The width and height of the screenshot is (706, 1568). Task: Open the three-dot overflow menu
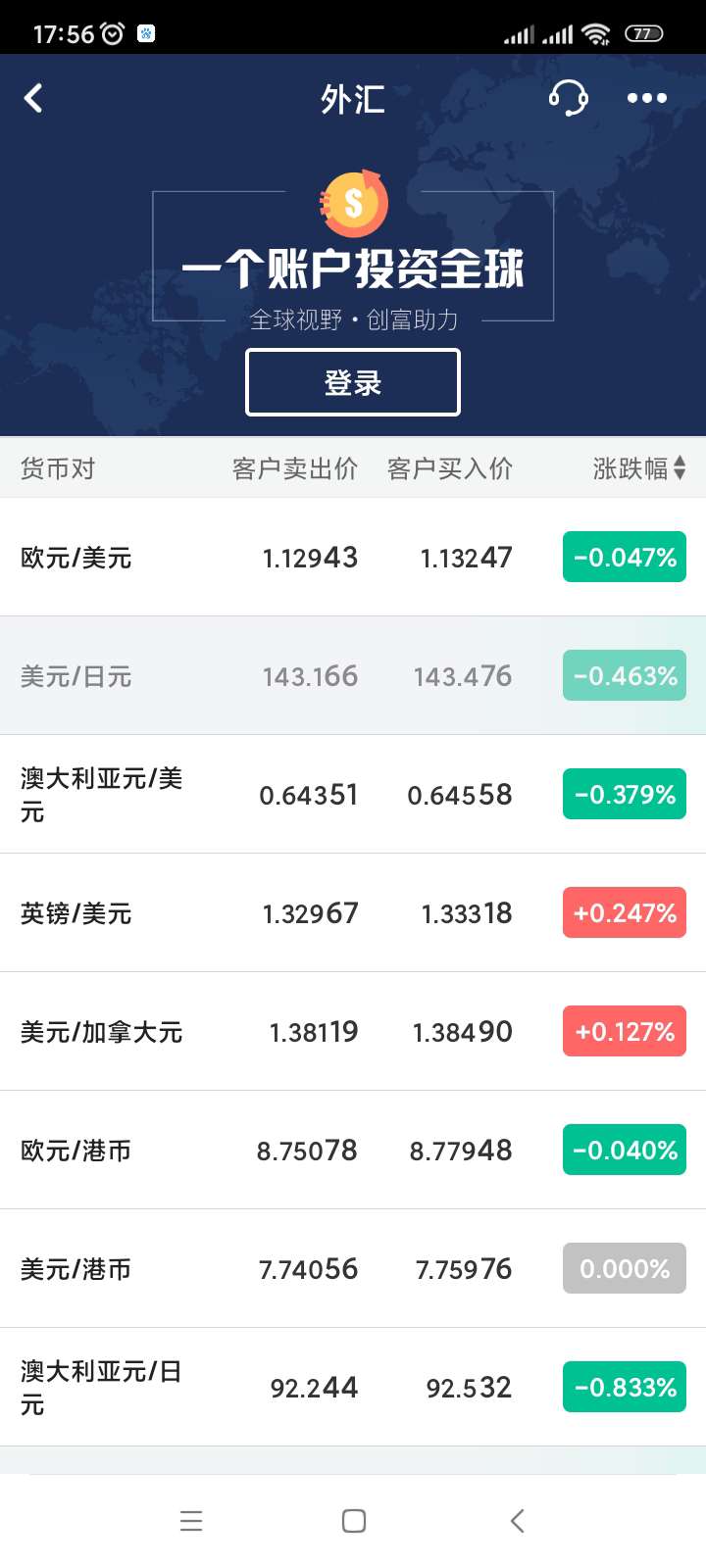pyautogui.click(x=647, y=98)
